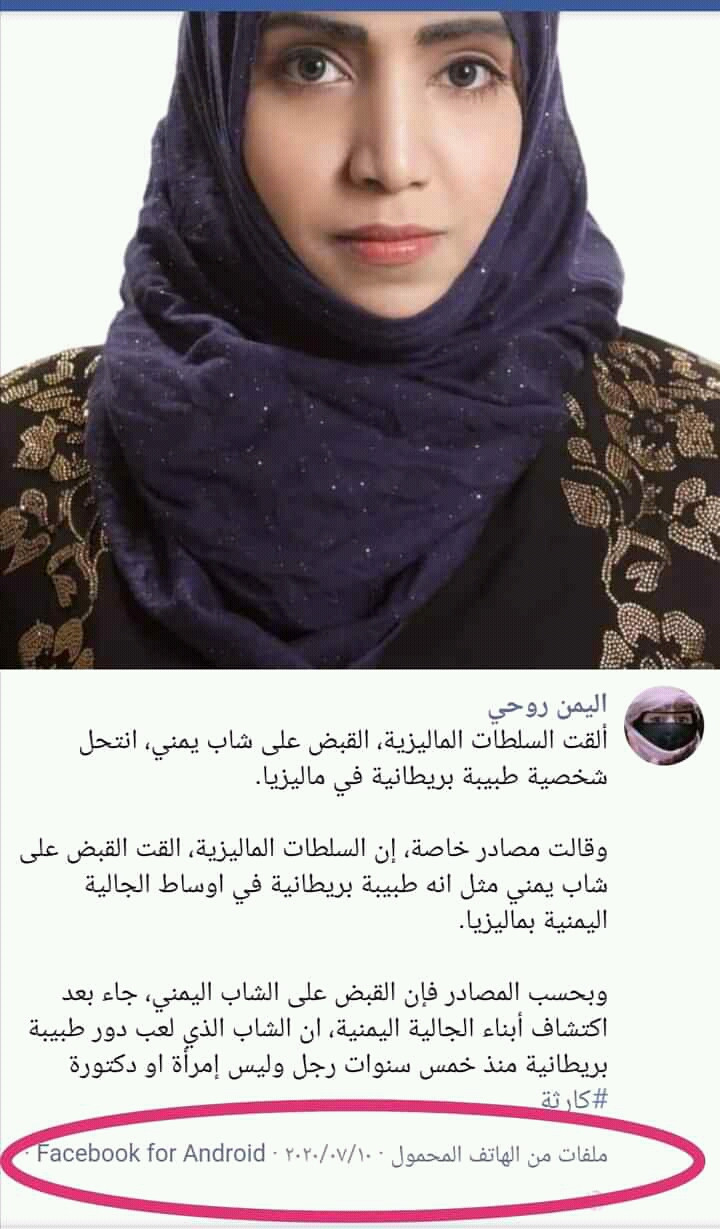This screenshot has width=720, height=1229.
Task: View the woman's photo full screen
Action: pyautogui.click(x=360, y=340)
